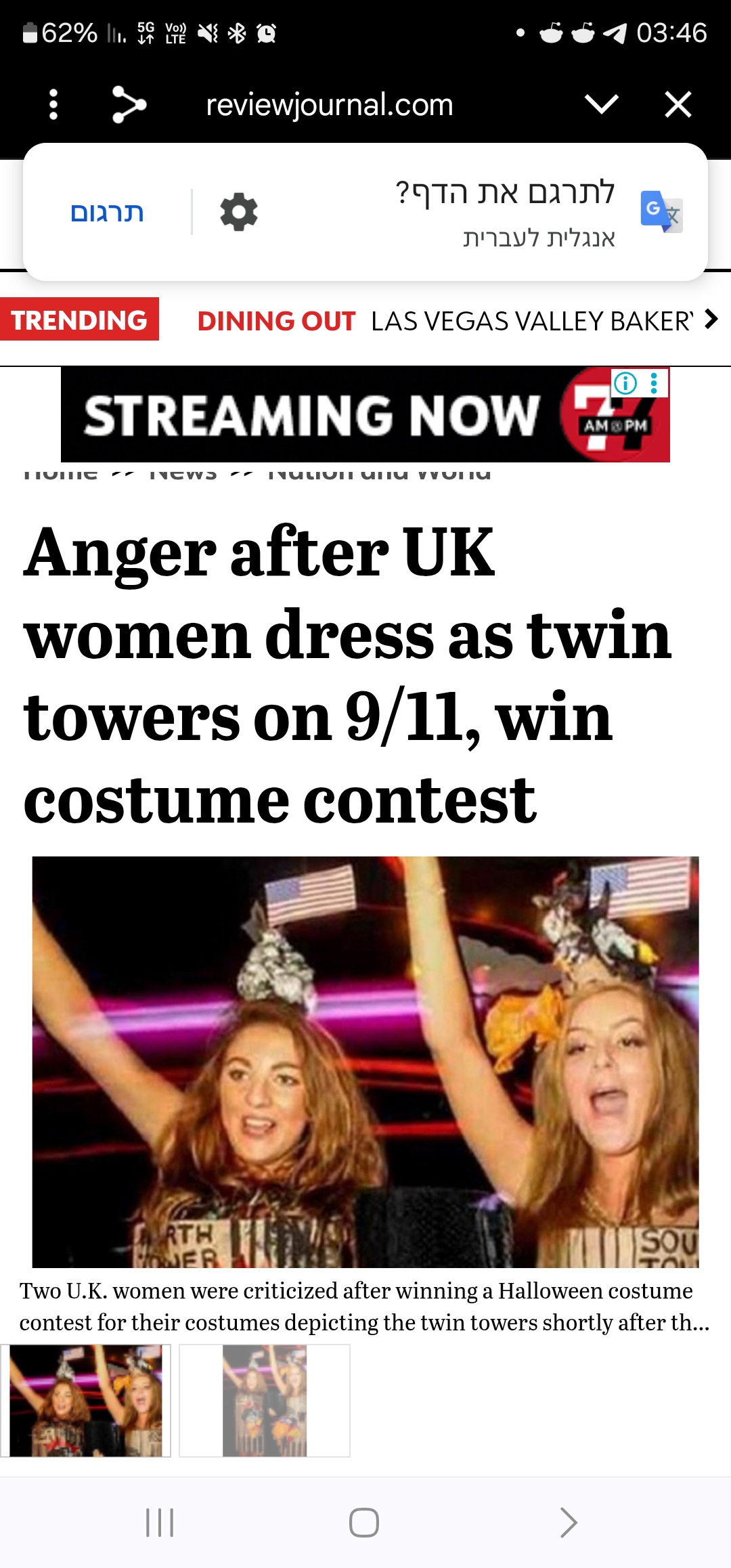Screen dimensions: 731x1568
Task: Open the Streaming Now ad banner
Action: click(x=311, y=414)
